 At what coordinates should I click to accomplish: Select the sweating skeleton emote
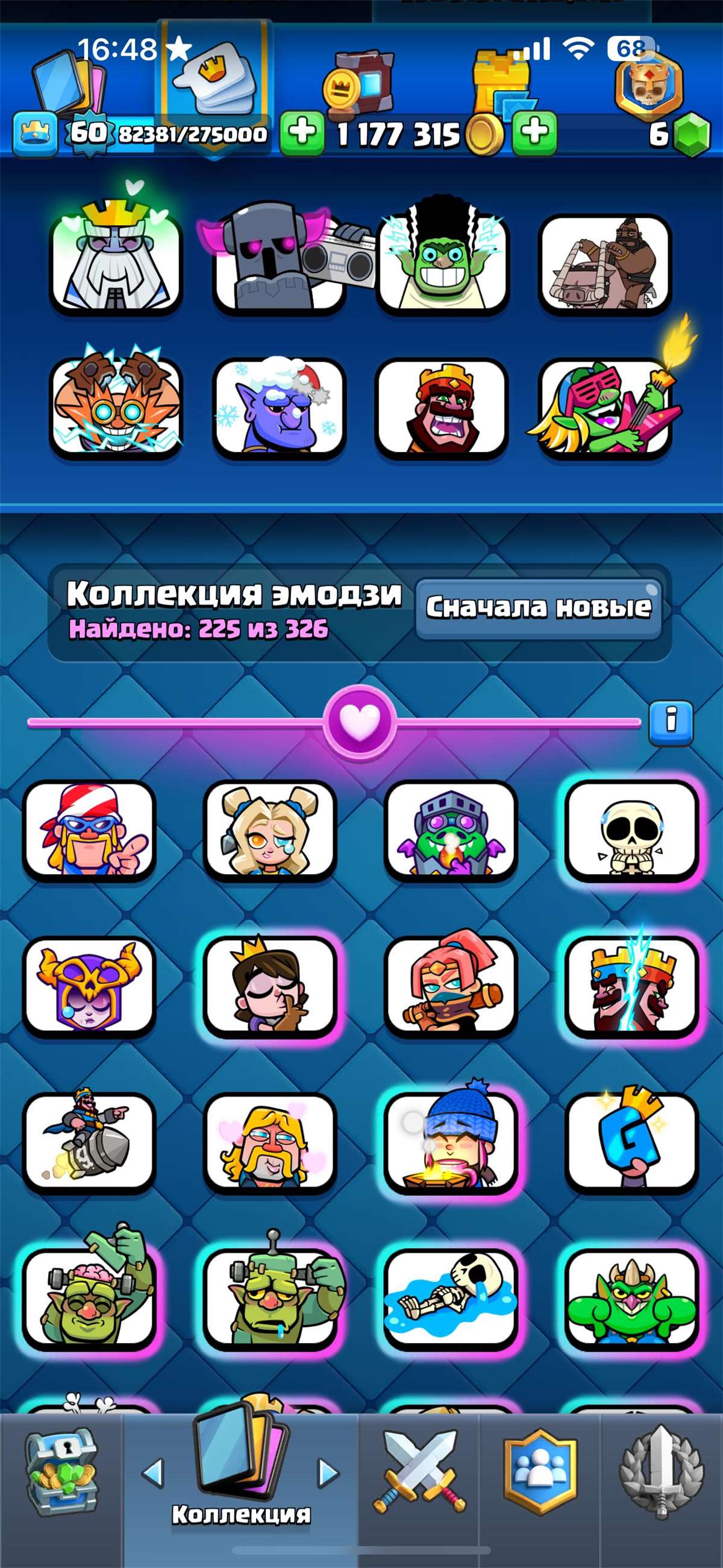click(631, 830)
